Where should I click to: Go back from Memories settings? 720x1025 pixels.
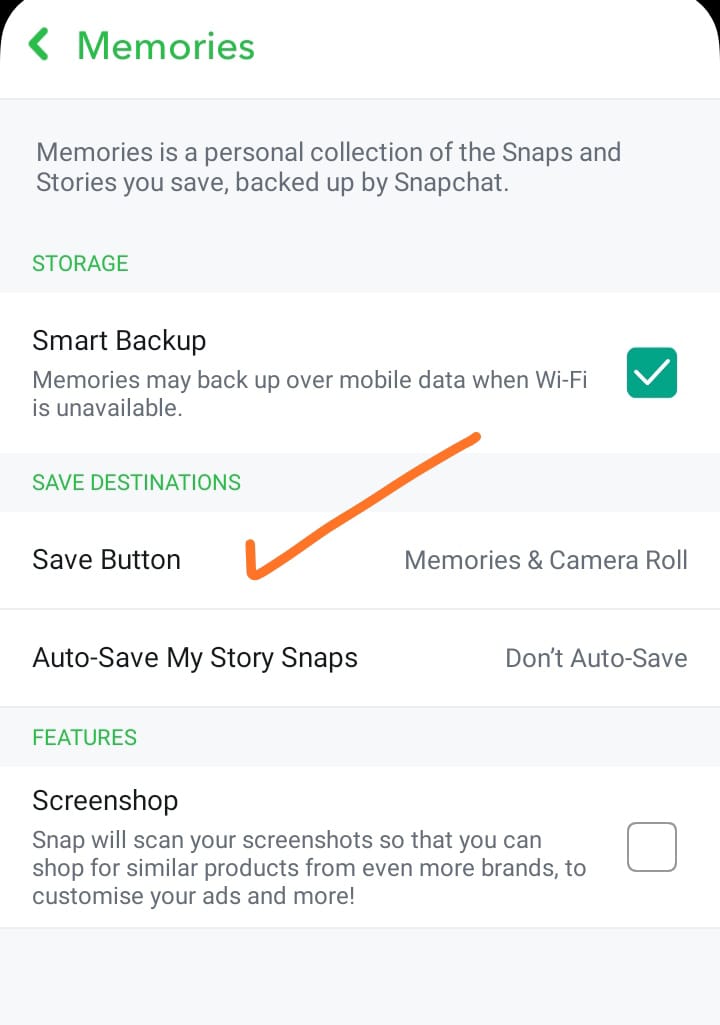(39, 45)
